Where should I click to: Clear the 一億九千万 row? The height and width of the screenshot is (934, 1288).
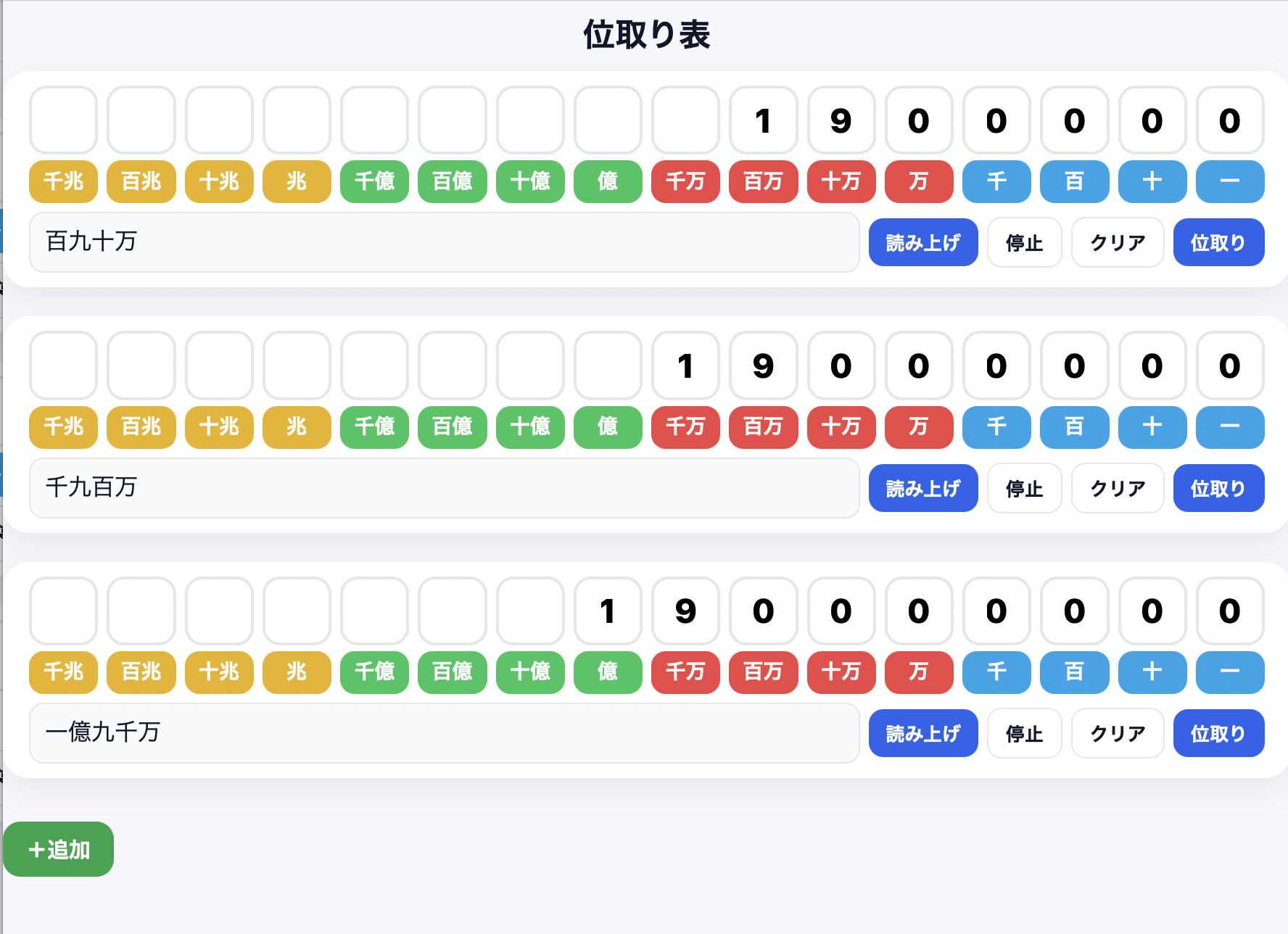[1117, 733]
